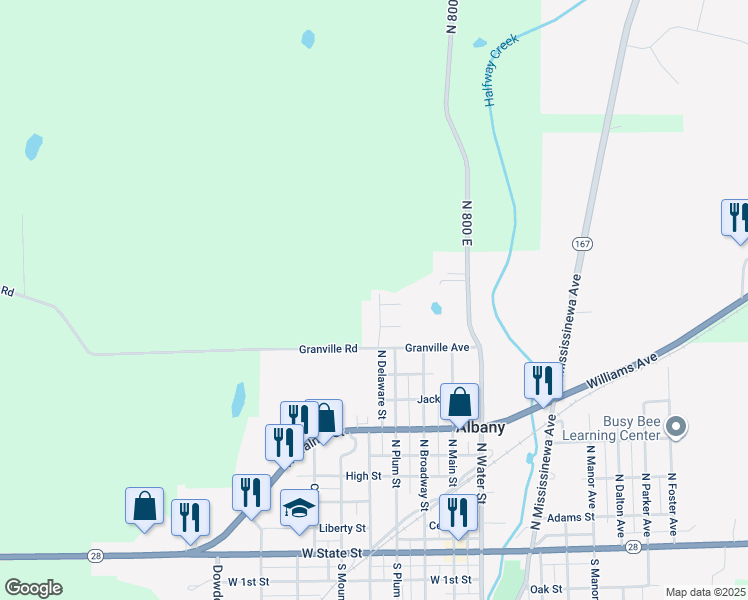View the restaurant marker on N Main St
The height and width of the screenshot is (600, 748).
tap(458, 515)
